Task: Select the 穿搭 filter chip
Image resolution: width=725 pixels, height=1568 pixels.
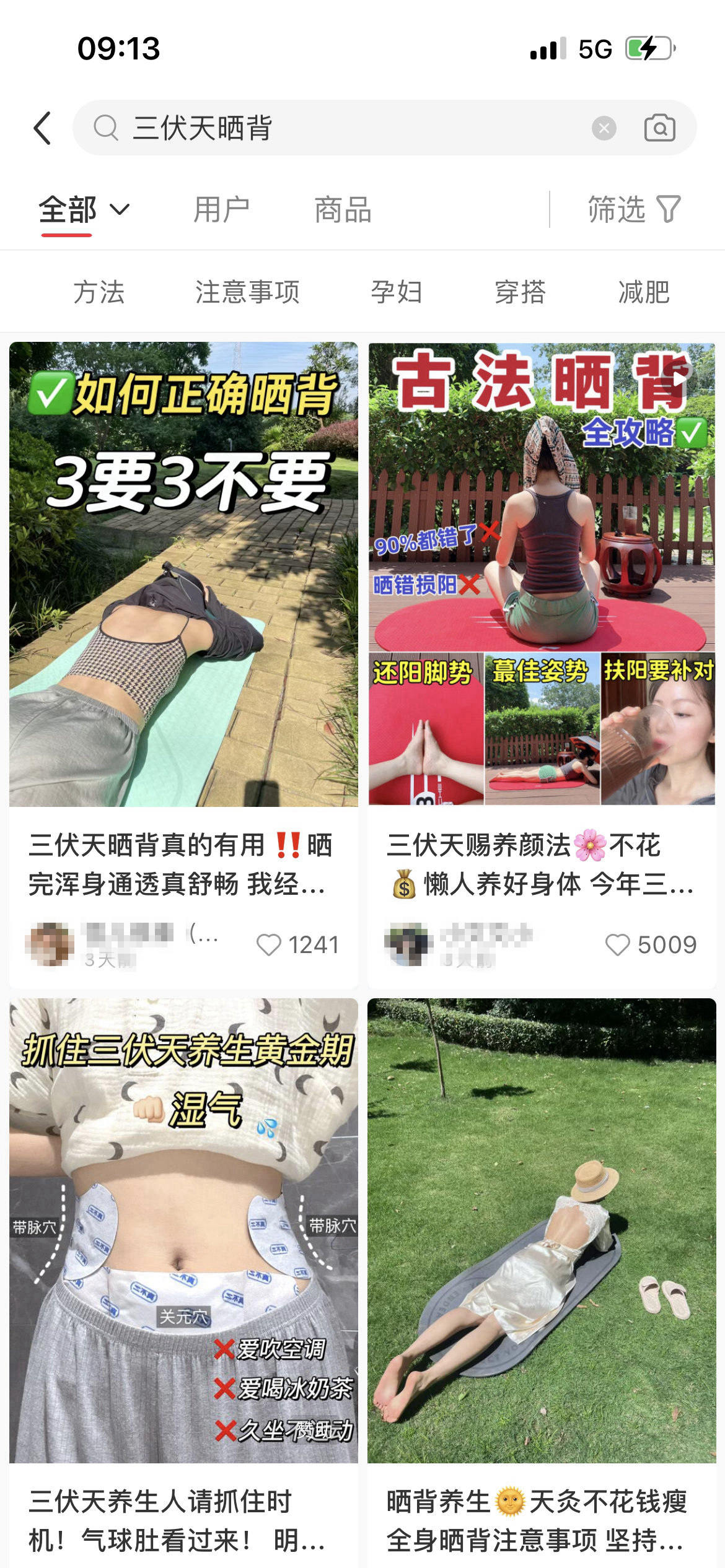Action: click(520, 292)
